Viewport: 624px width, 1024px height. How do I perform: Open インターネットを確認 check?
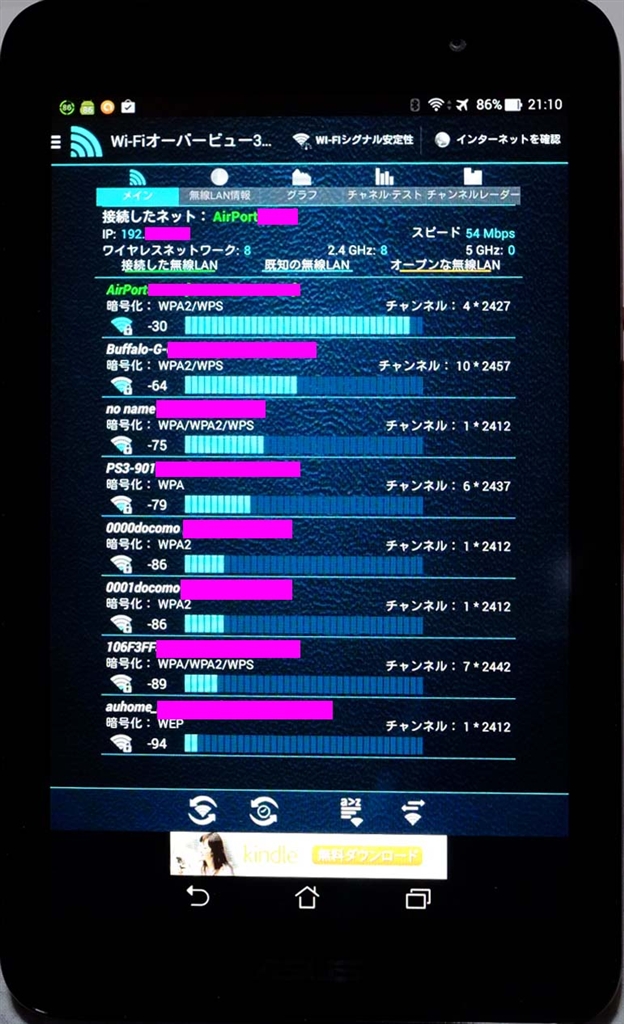(x=497, y=140)
